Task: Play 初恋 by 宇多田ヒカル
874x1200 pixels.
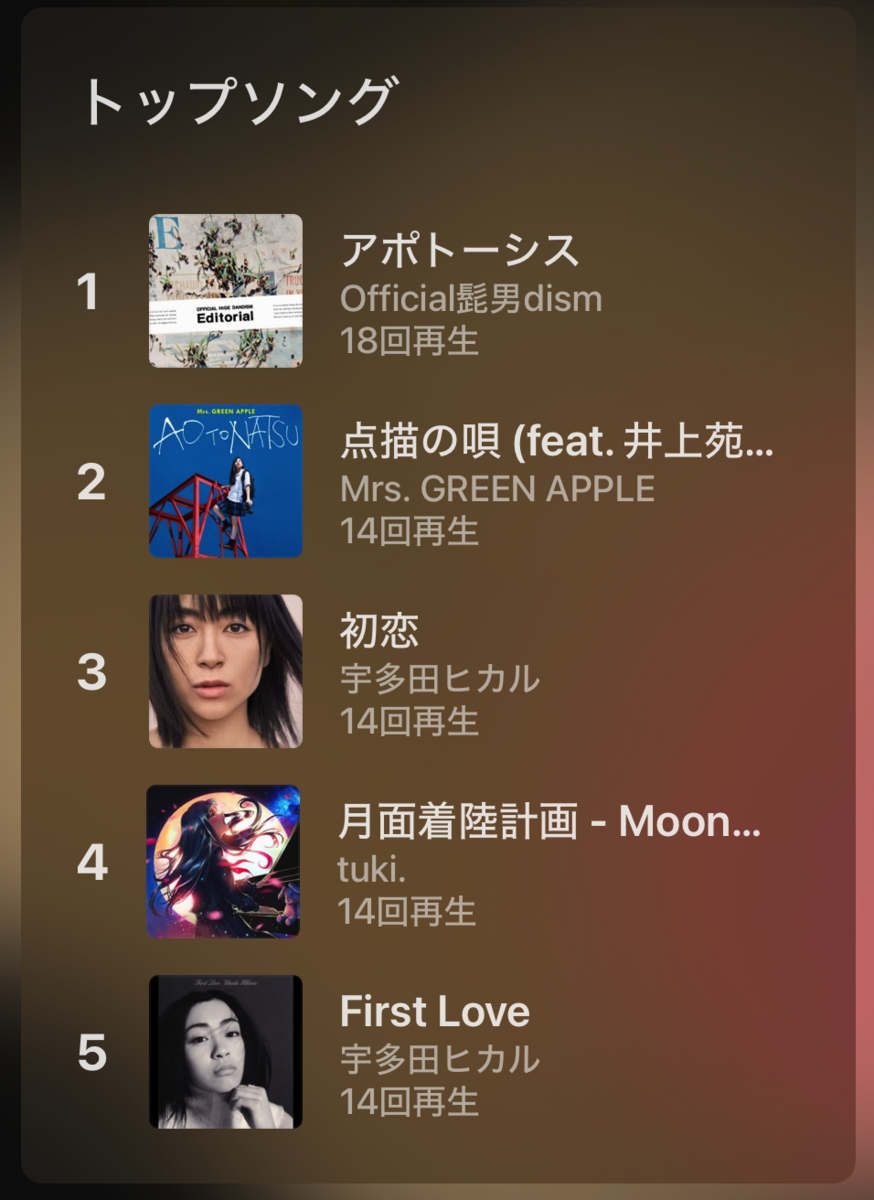Action: [380, 632]
